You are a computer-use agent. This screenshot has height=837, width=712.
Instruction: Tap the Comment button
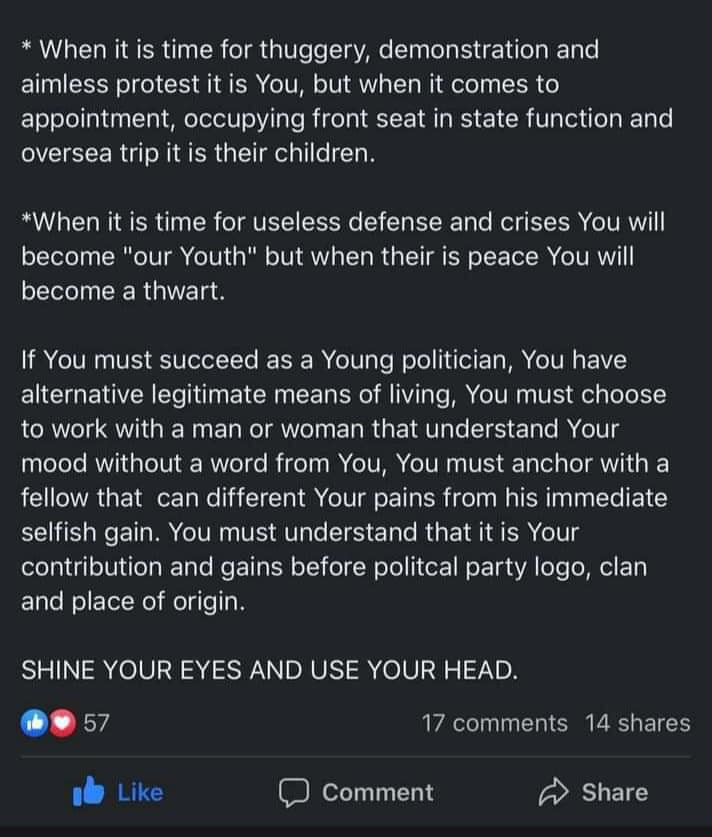tap(356, 793)
